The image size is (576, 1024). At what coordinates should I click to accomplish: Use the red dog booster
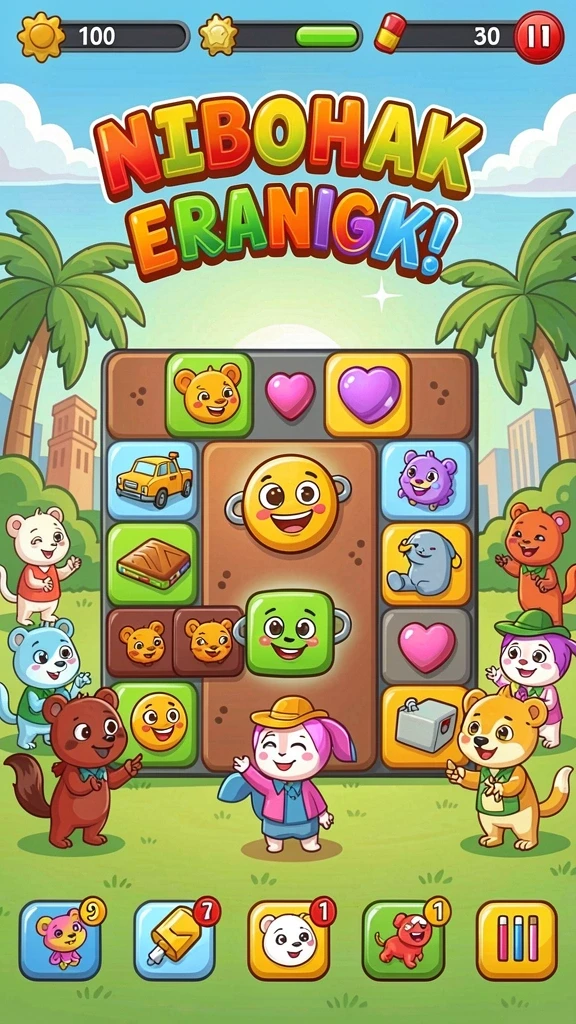pos(403,940)
